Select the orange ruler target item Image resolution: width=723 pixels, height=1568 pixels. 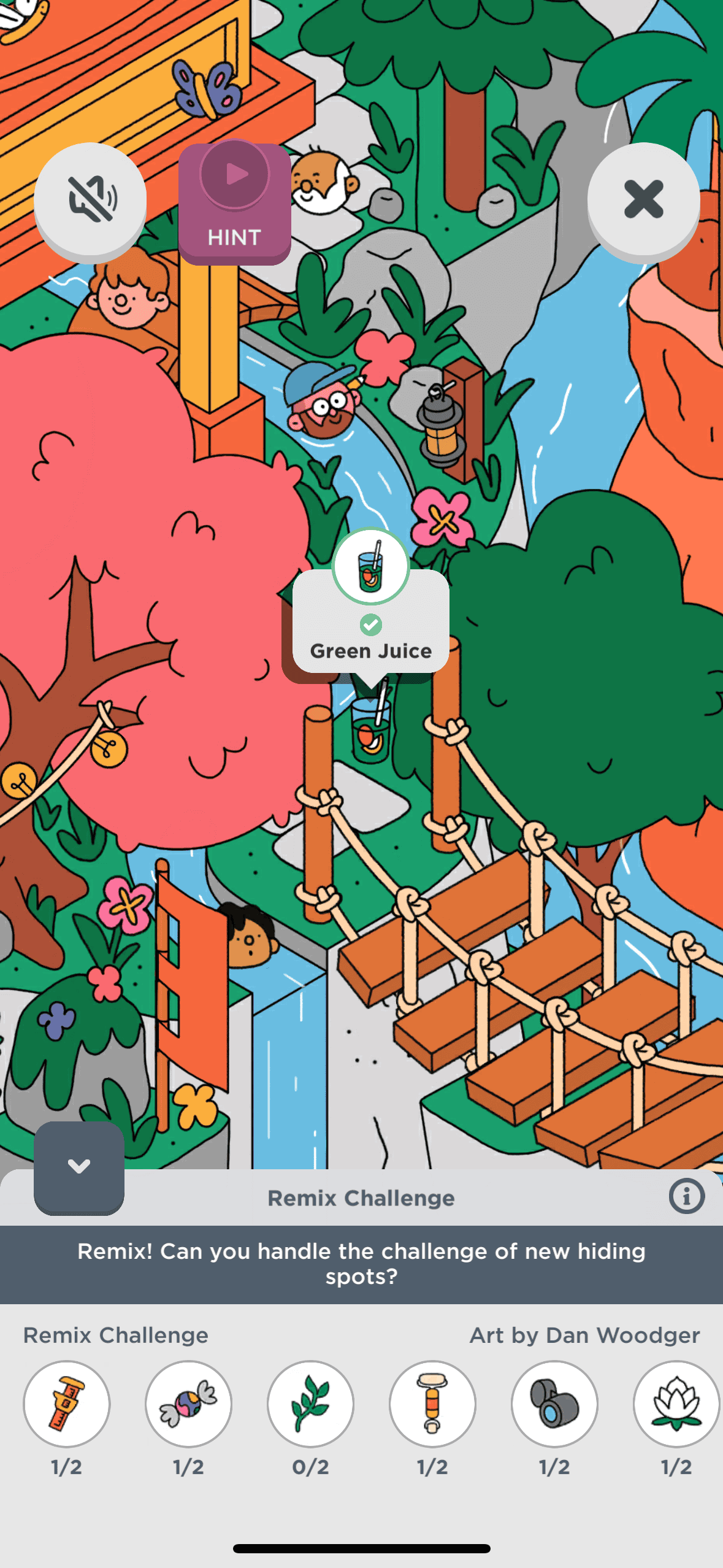coord(67,1404)
